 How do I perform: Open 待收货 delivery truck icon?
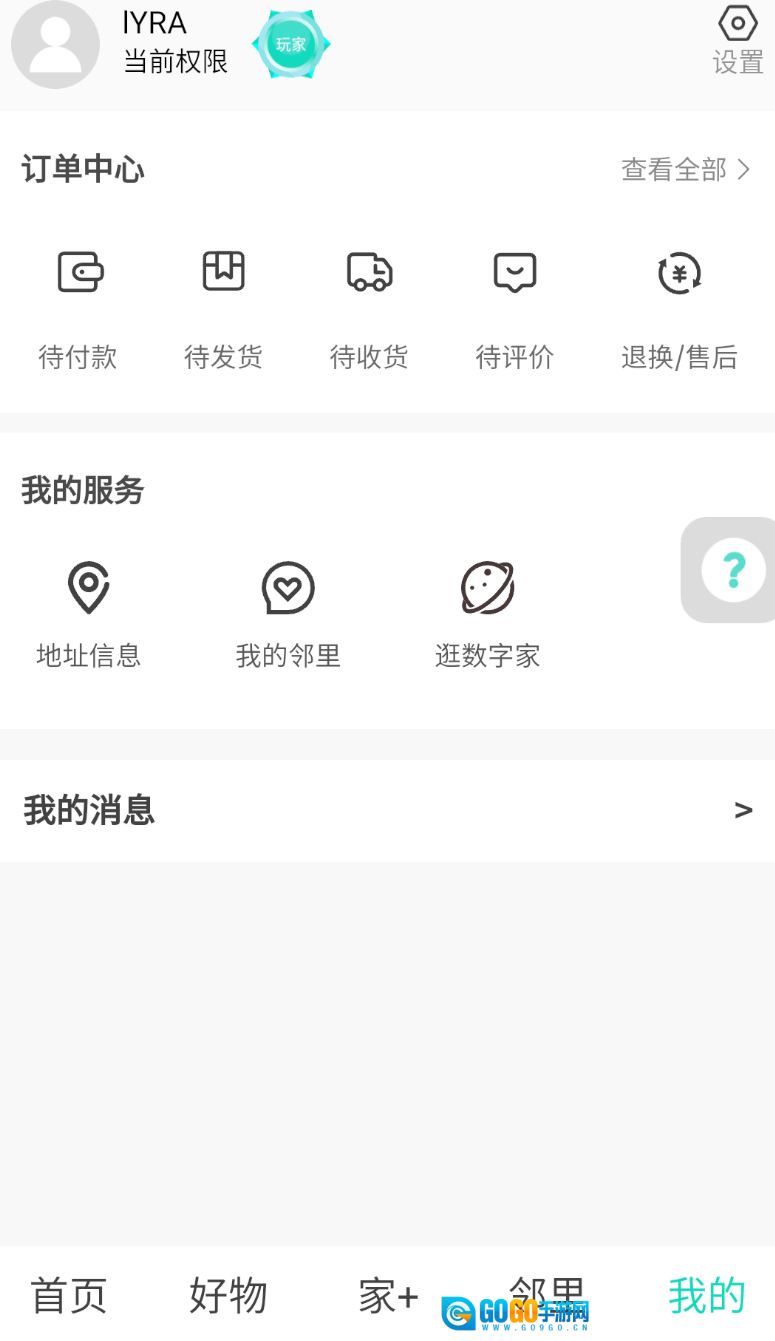click(369, 271)
